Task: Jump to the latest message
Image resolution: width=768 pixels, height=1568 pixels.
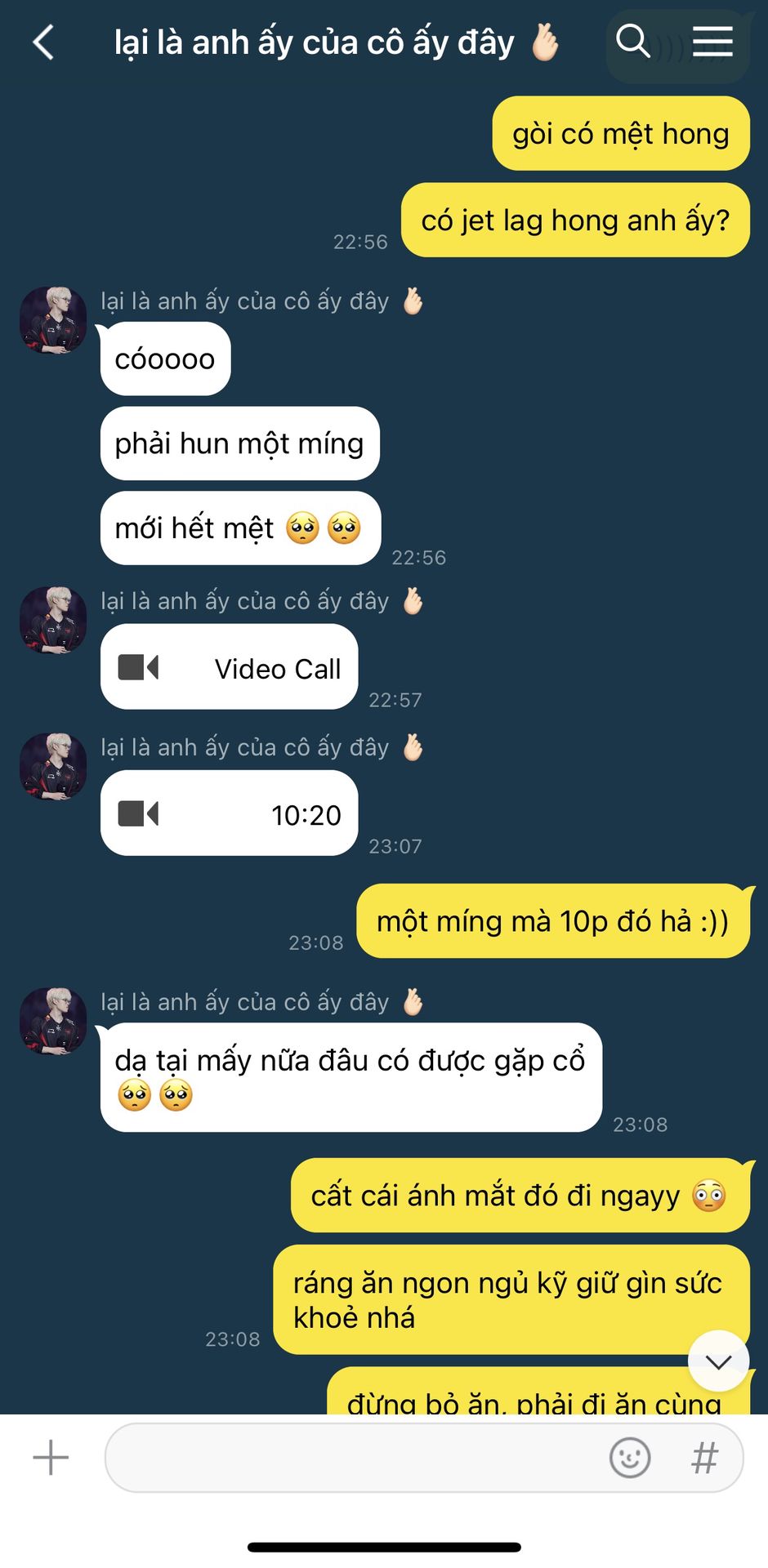Action: 719,1361
